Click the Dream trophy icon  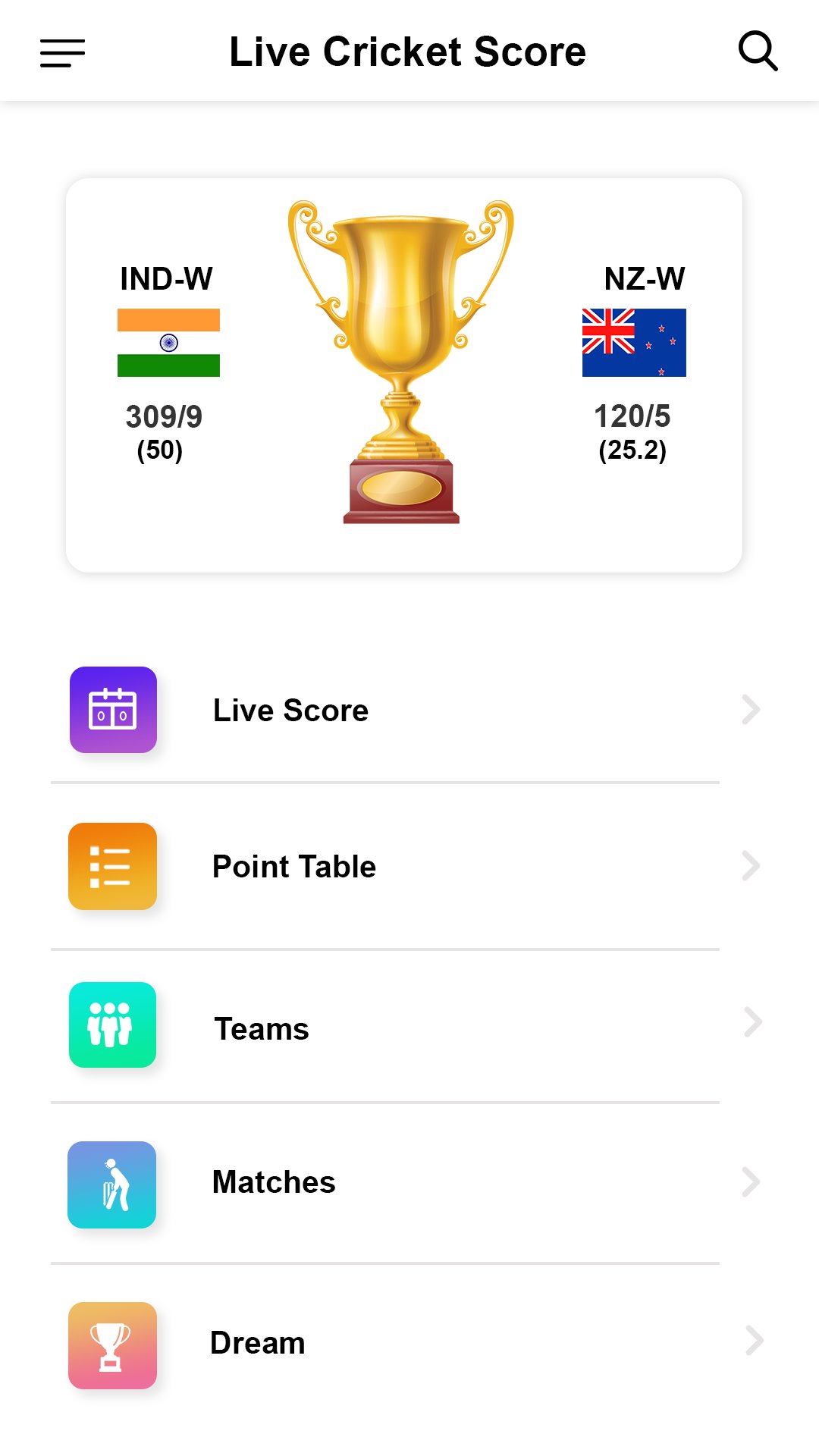click(112, 1342)
